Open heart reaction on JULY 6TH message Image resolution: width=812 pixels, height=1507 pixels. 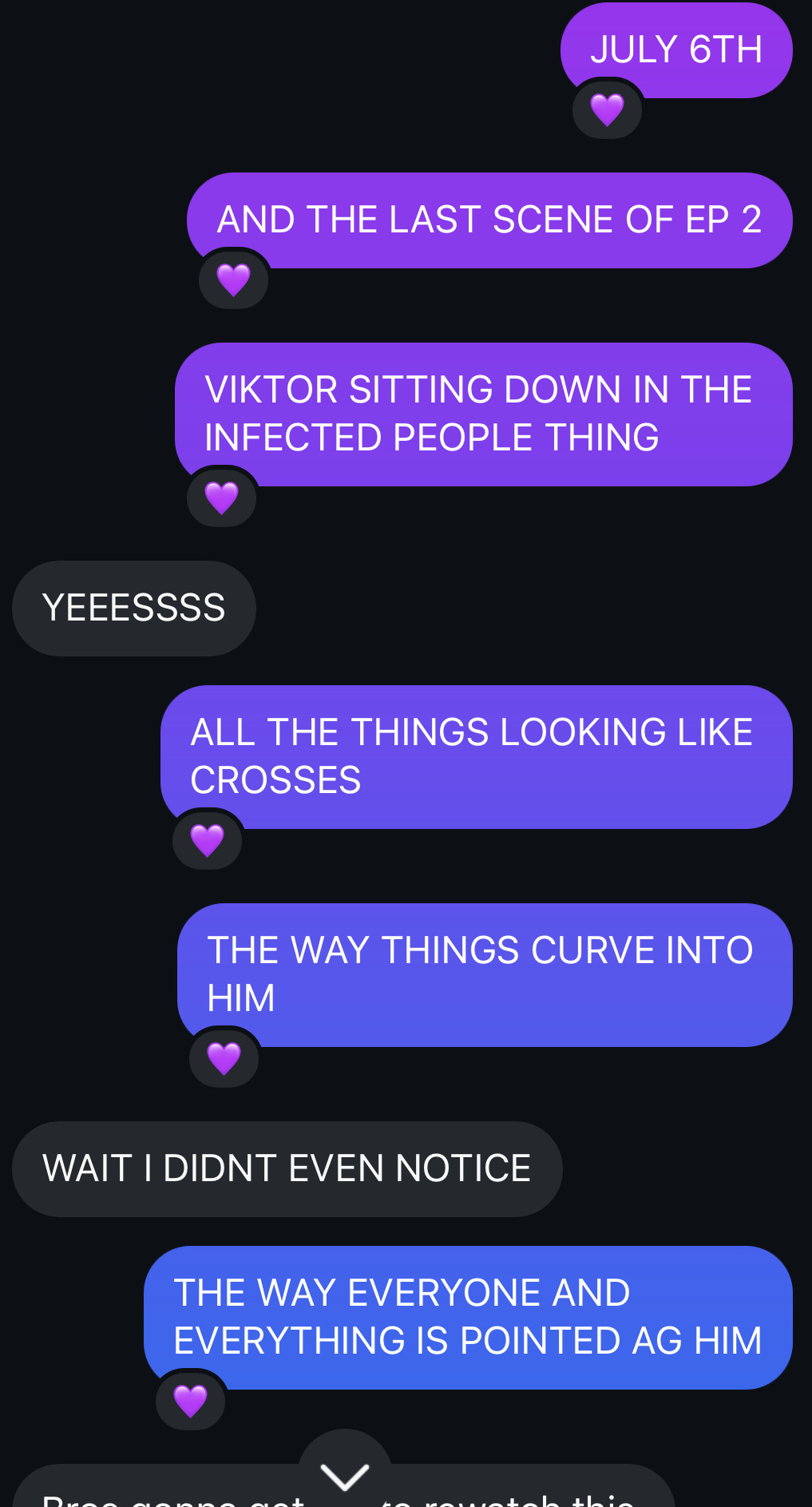coord(607,109)
